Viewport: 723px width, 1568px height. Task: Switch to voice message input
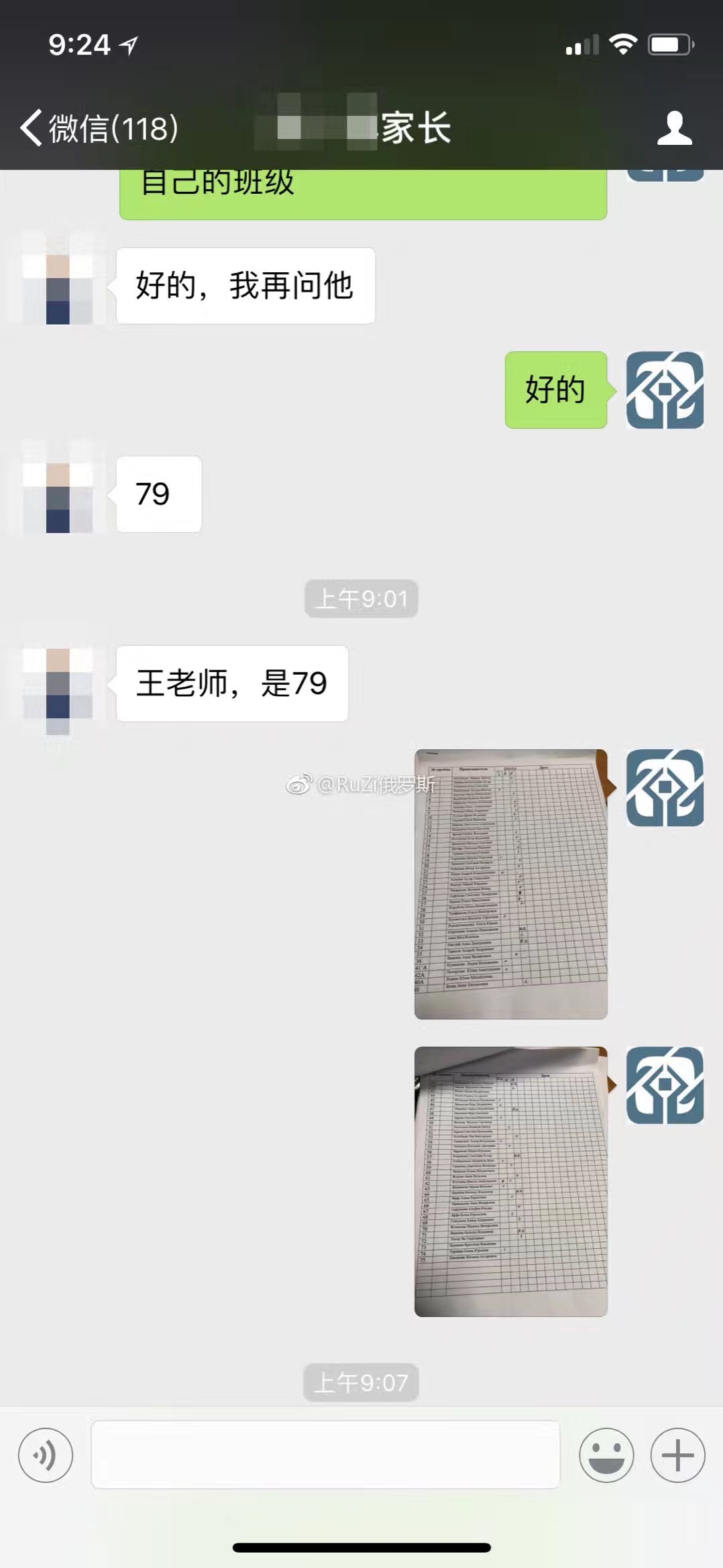[x=46, y=1455]
